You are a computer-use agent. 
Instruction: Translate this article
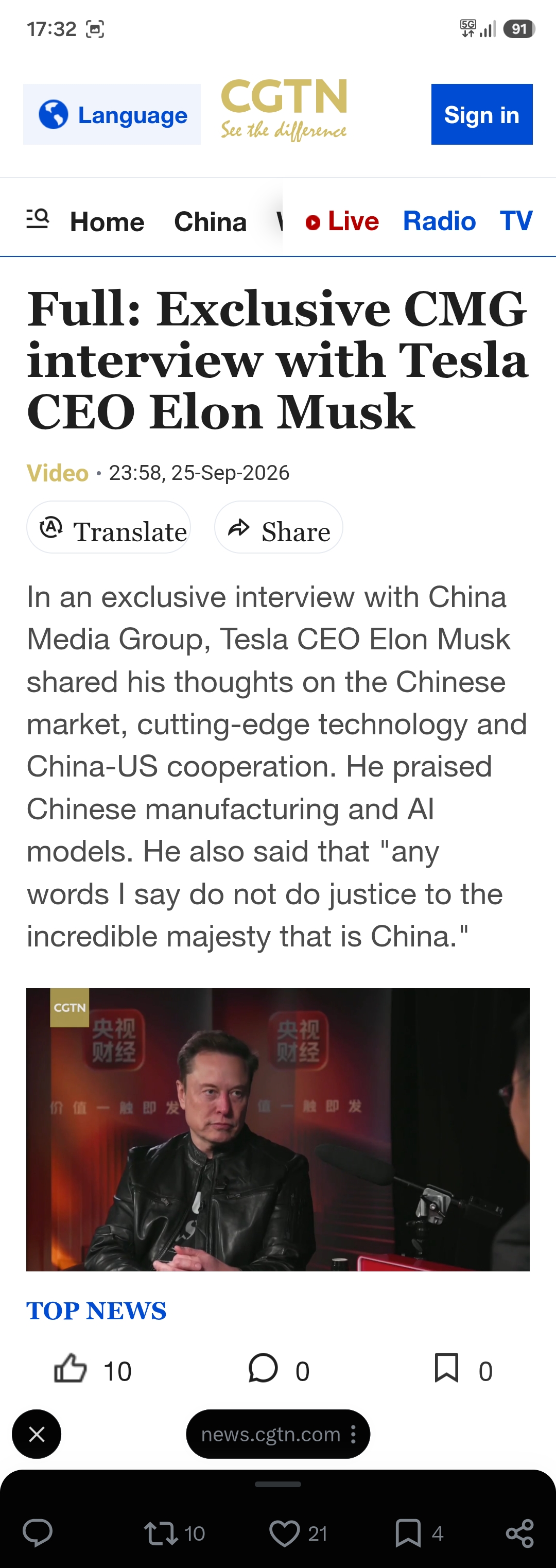click(x=108, y=527)
